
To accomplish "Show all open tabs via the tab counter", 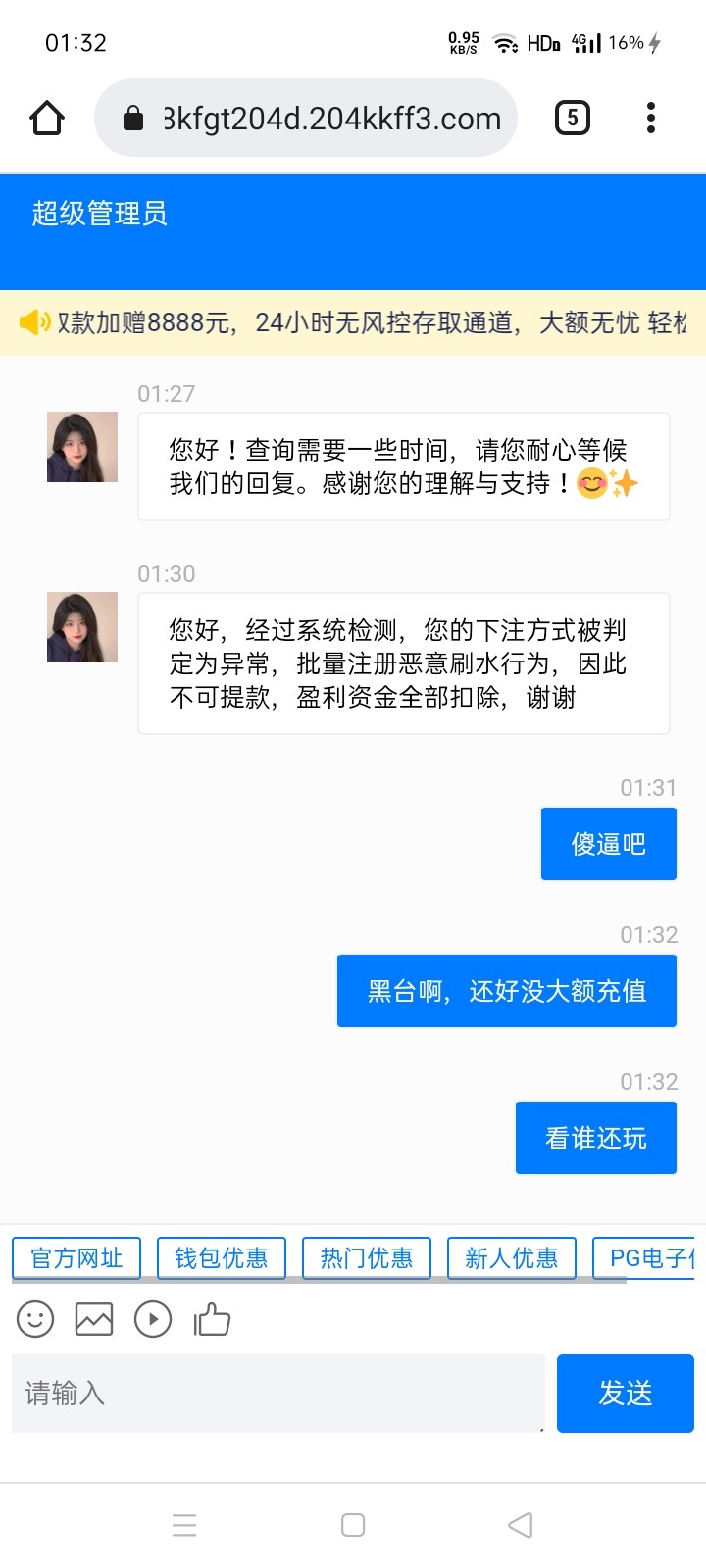I will [572, 117].
